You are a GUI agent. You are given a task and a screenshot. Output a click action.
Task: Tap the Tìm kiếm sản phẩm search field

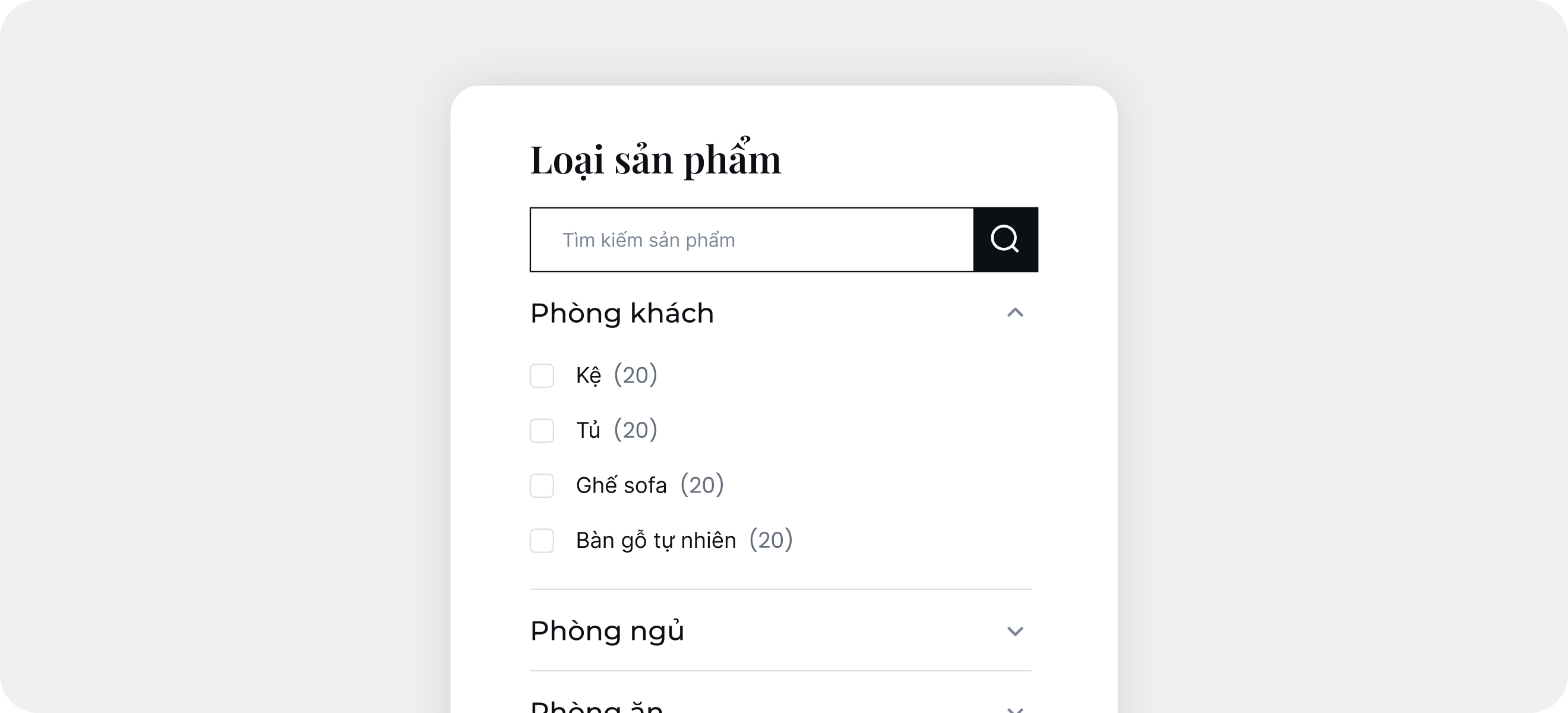(x=751, y=240)
